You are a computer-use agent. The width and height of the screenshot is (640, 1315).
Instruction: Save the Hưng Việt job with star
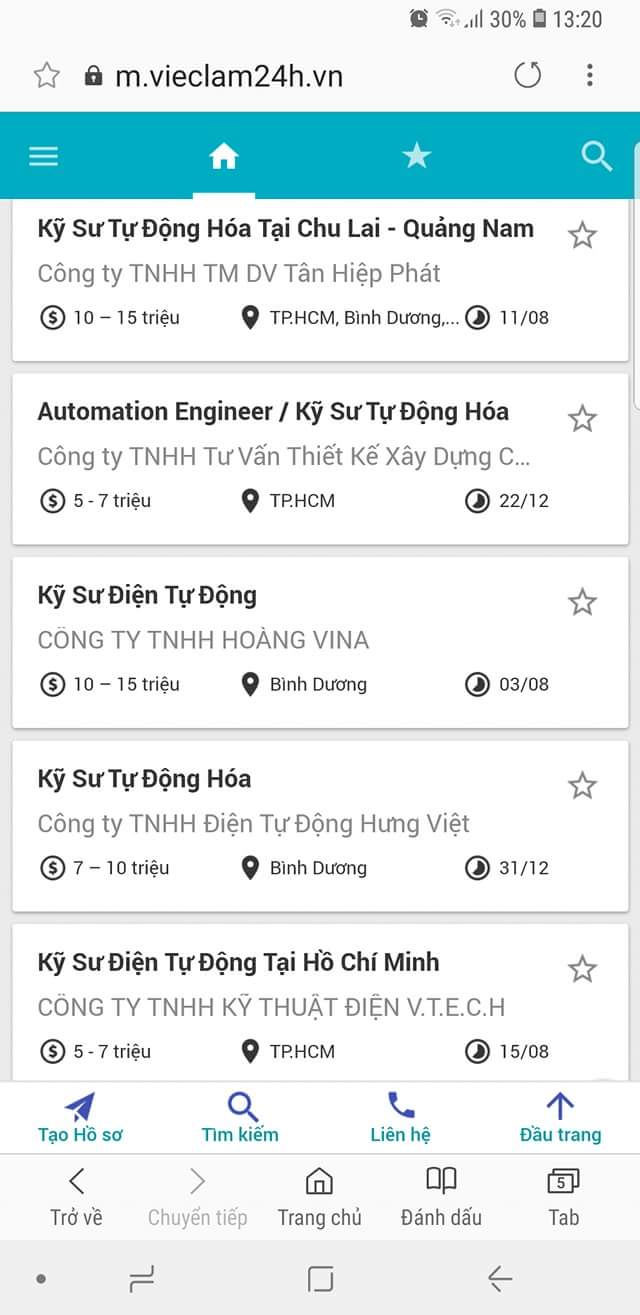tap(582, 786)
